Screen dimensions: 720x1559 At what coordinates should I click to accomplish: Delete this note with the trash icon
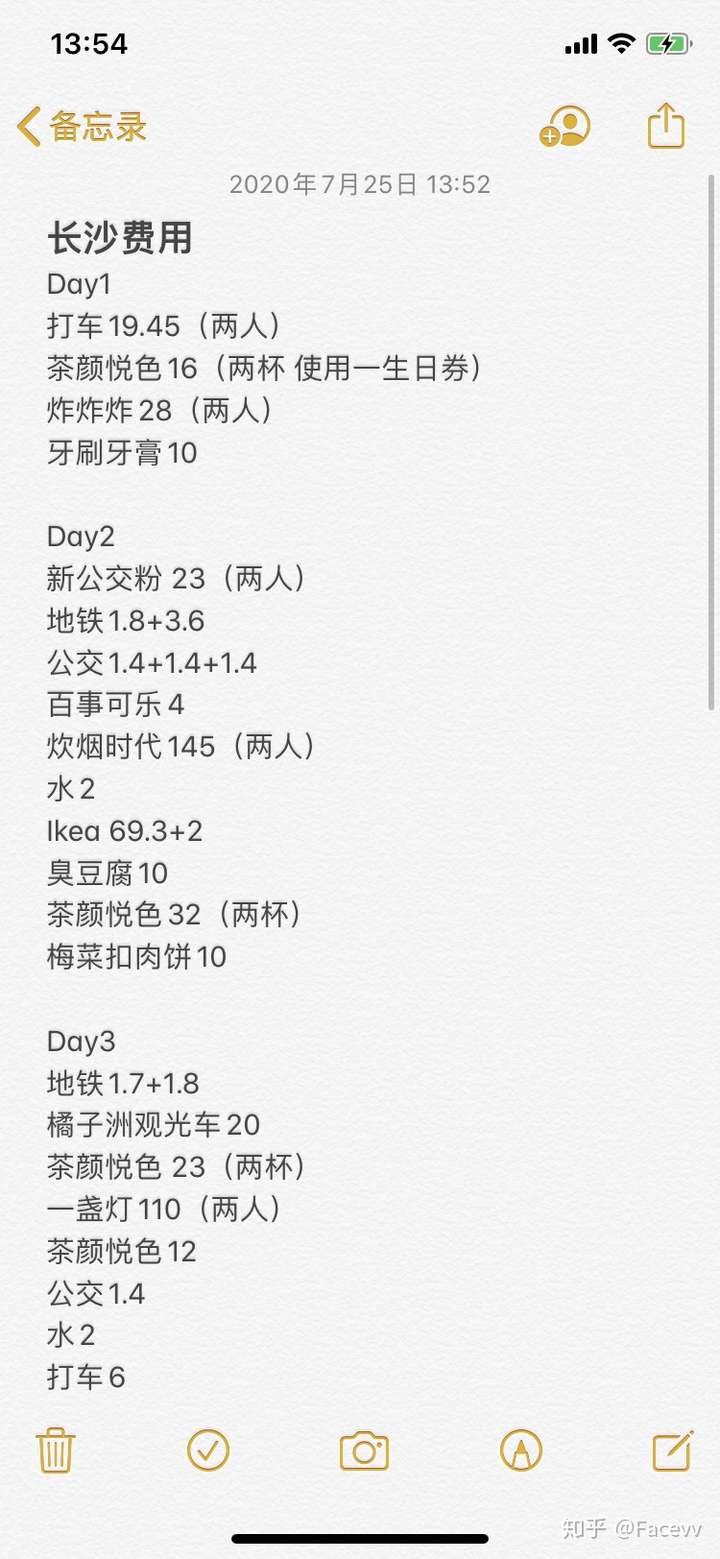pyautogui.click(x=56, y=1450)
